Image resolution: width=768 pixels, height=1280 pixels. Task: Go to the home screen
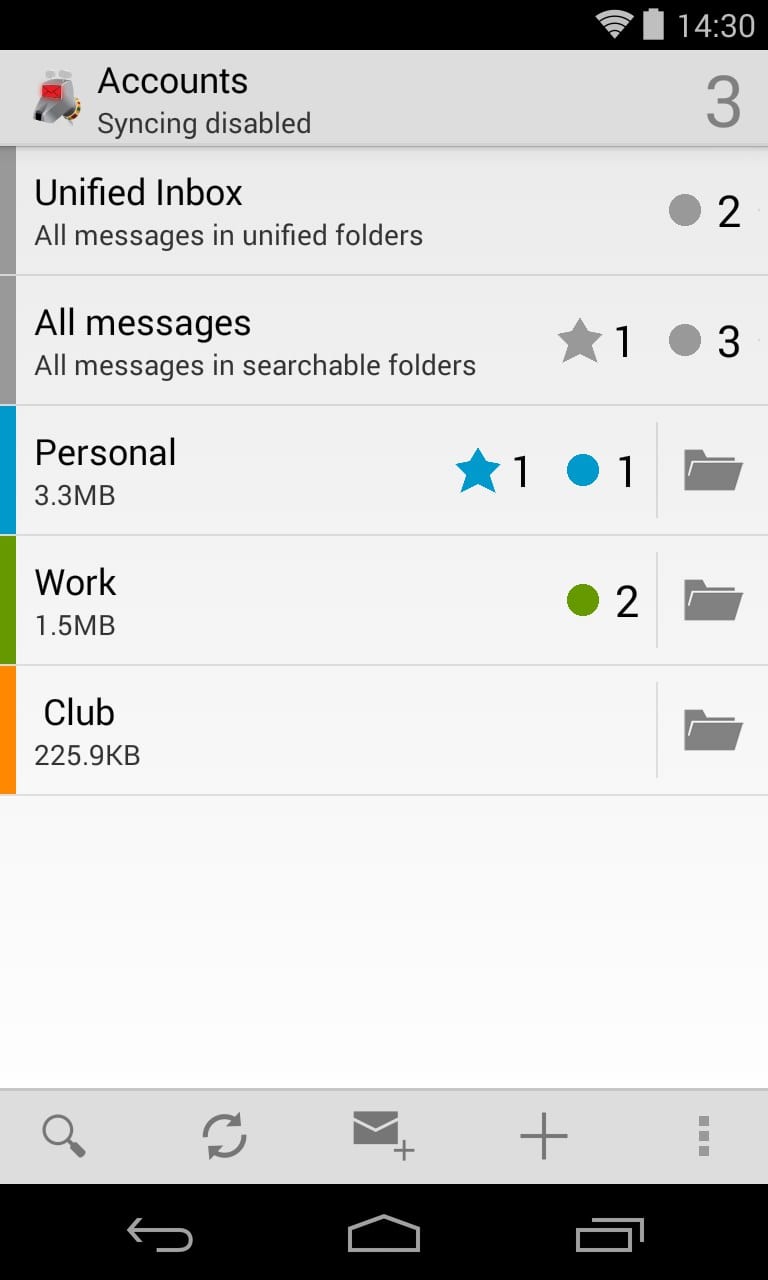(x=384, y=1234)
